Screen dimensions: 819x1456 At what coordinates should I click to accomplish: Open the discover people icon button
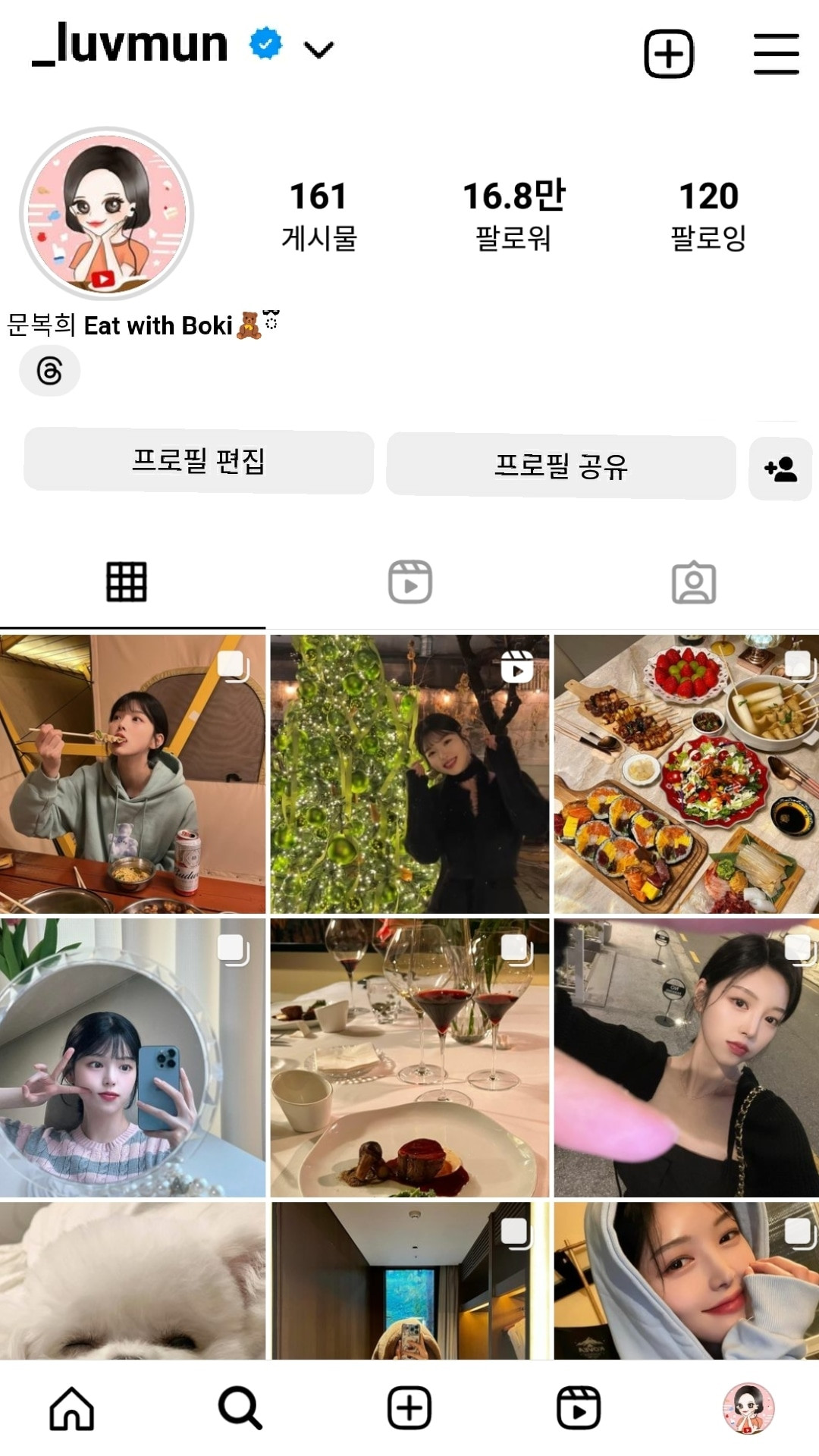tap(780, 469)
